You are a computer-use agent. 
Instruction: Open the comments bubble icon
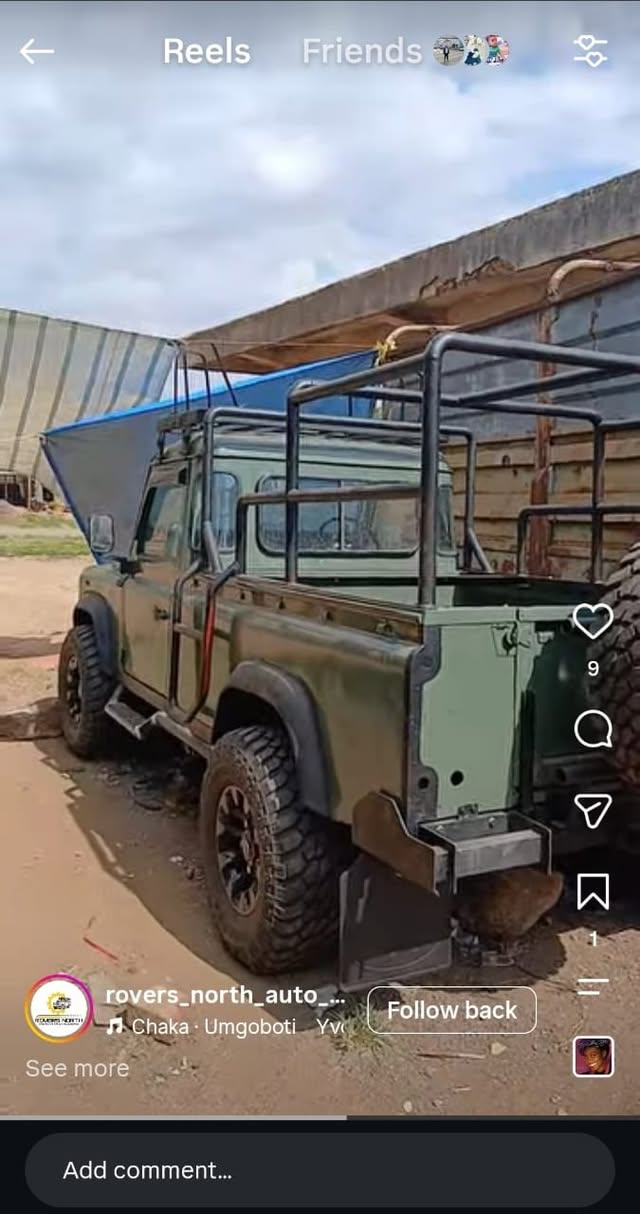[x=593, y=729]
